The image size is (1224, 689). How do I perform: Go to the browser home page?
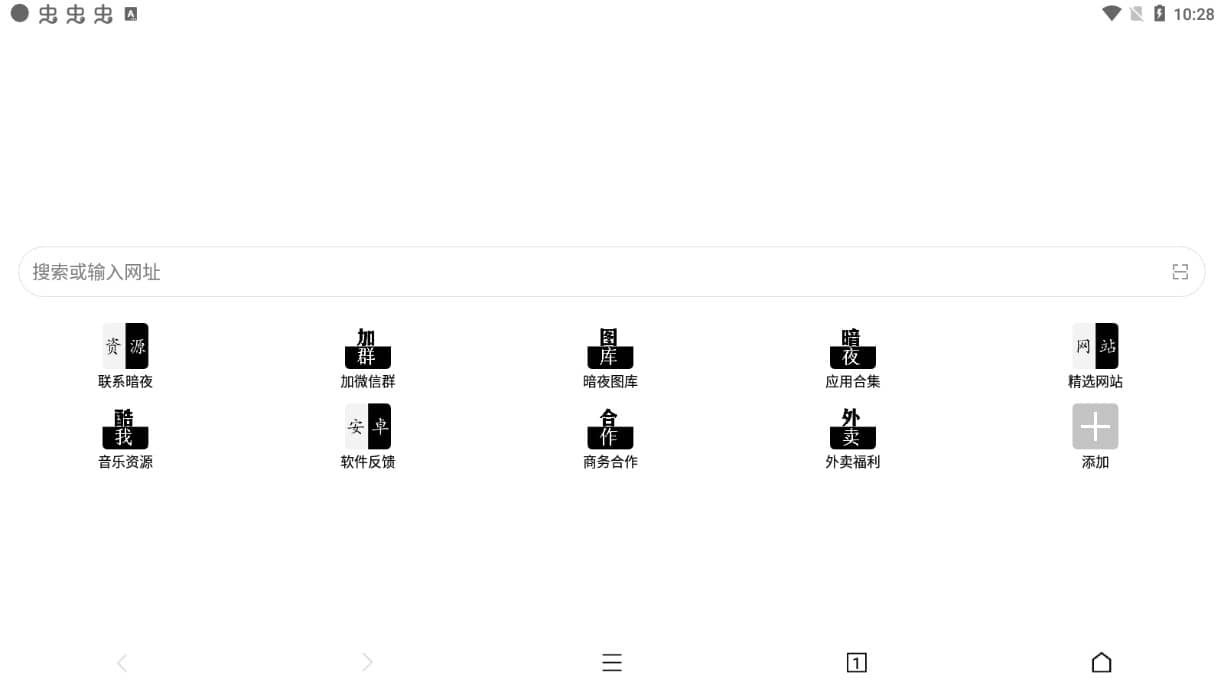coord(1101,662)
